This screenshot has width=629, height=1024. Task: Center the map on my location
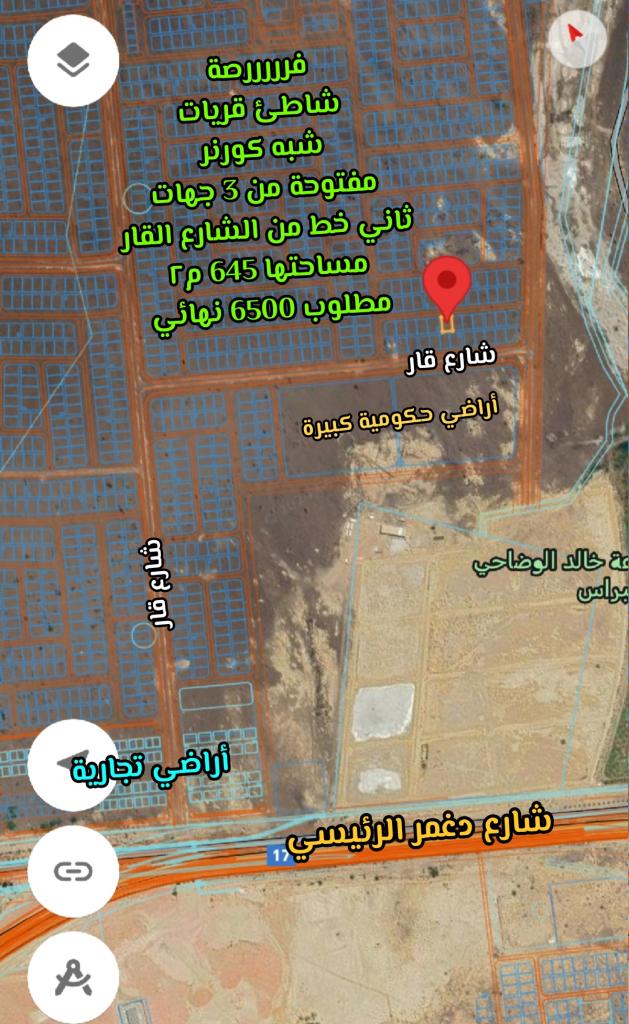[73, 765]
